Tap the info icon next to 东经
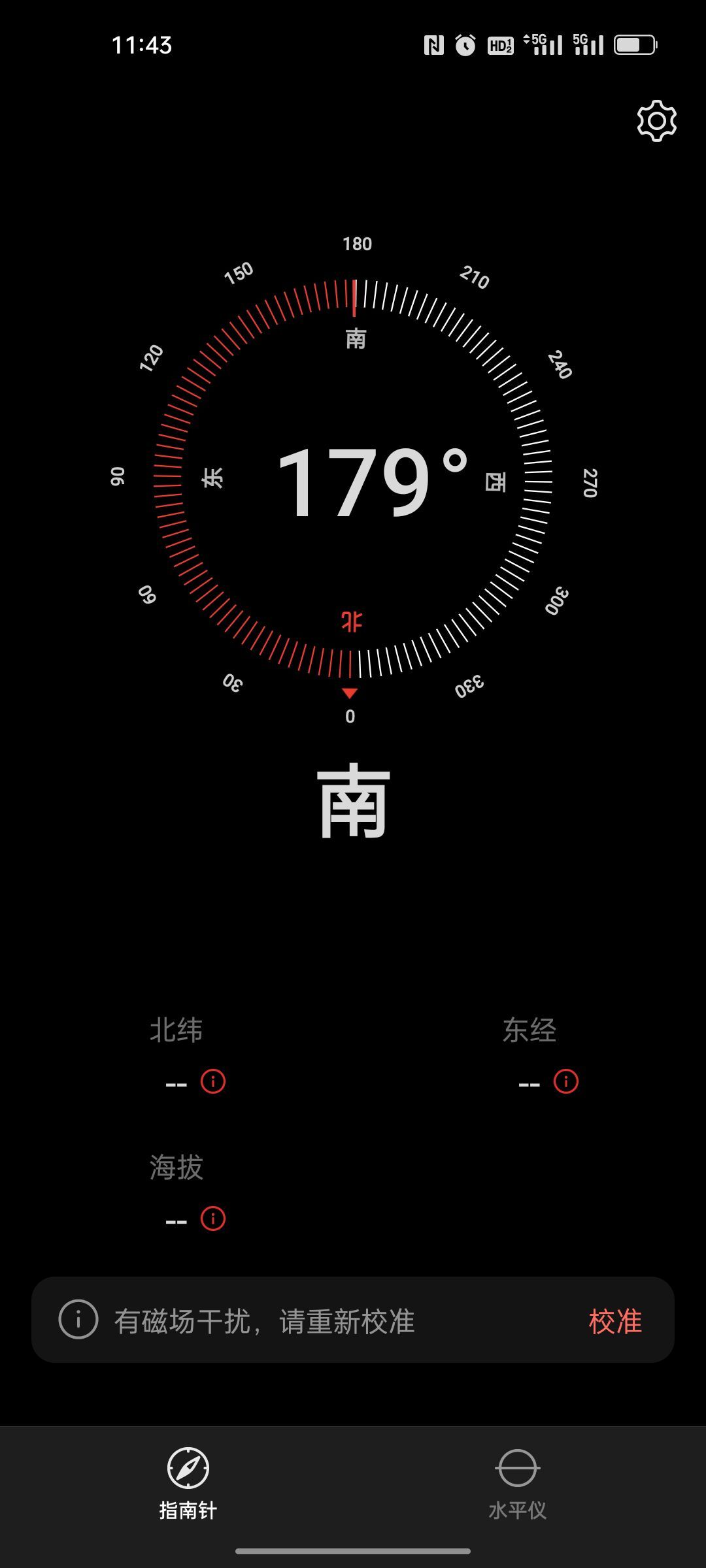The width and height of the screenshot is (706, 1568). [564, 1083]
